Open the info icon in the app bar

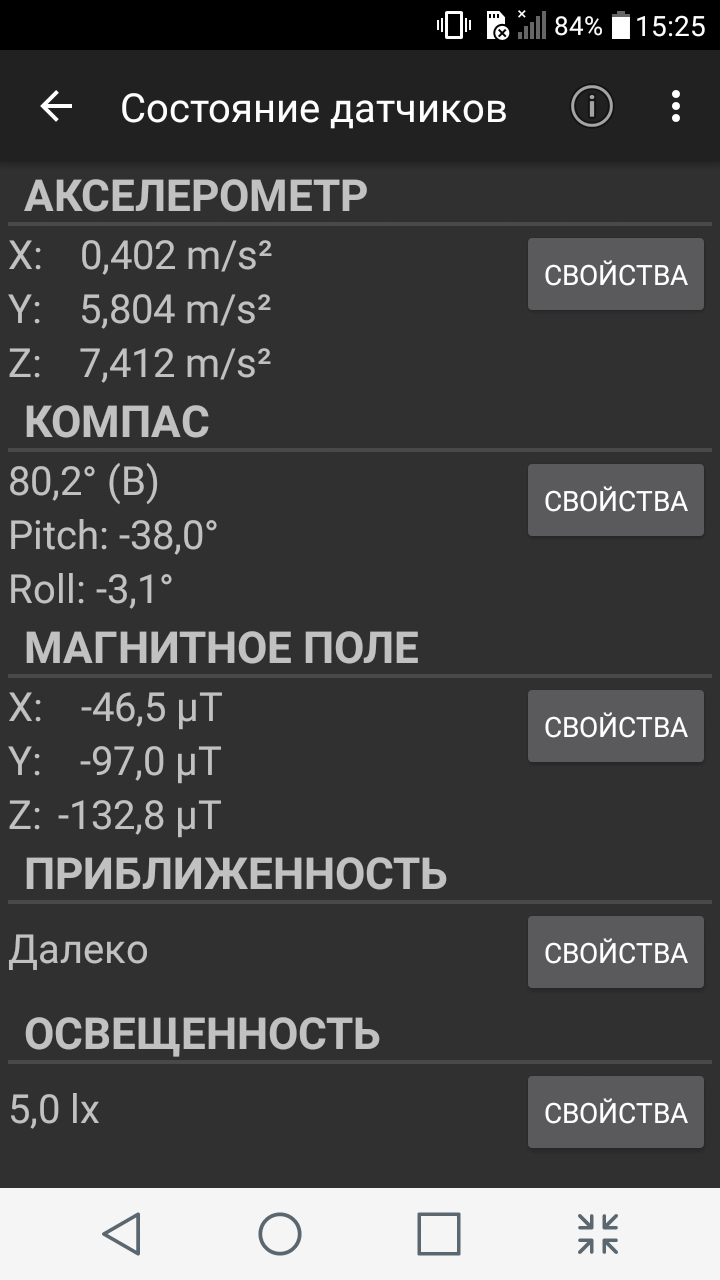[591, 106]
